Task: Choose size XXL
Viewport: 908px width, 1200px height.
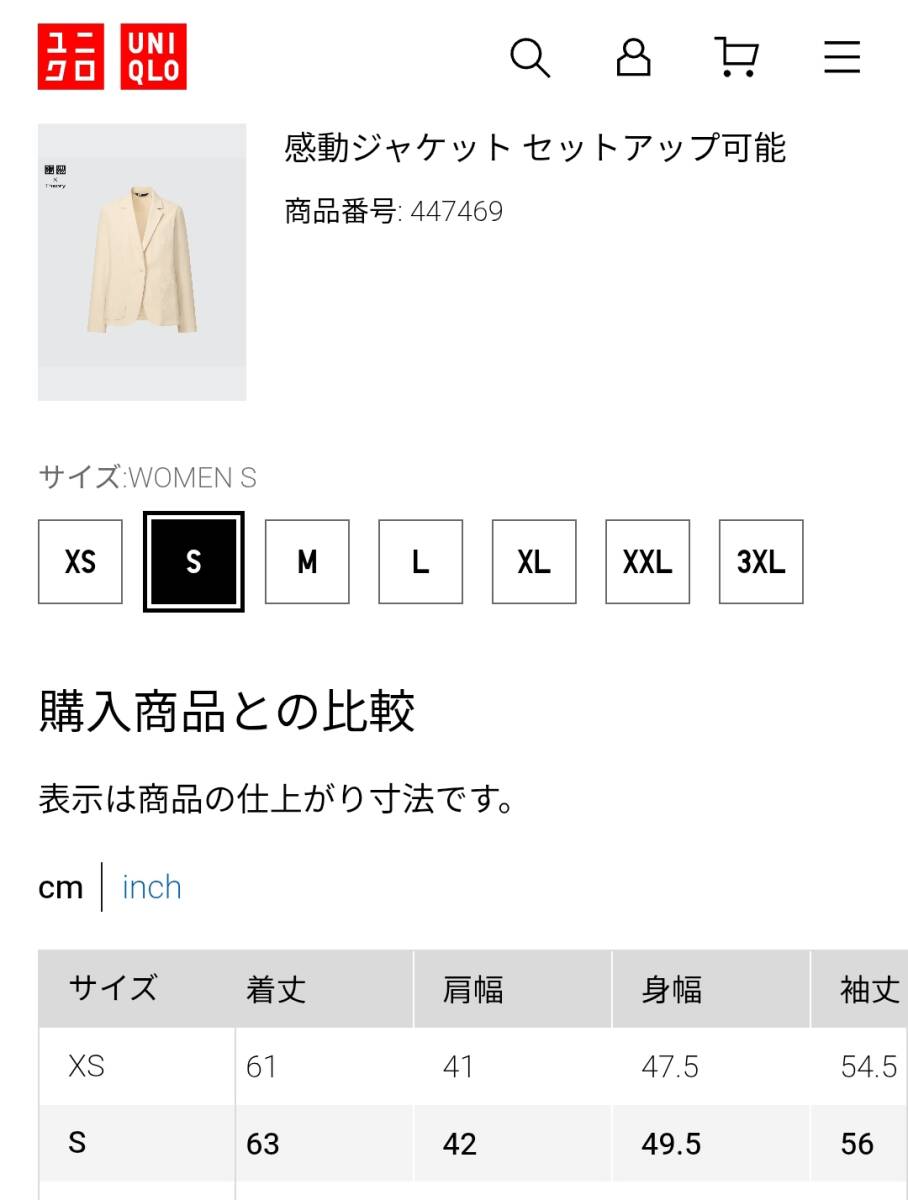Action: click(x=648, y=562)
